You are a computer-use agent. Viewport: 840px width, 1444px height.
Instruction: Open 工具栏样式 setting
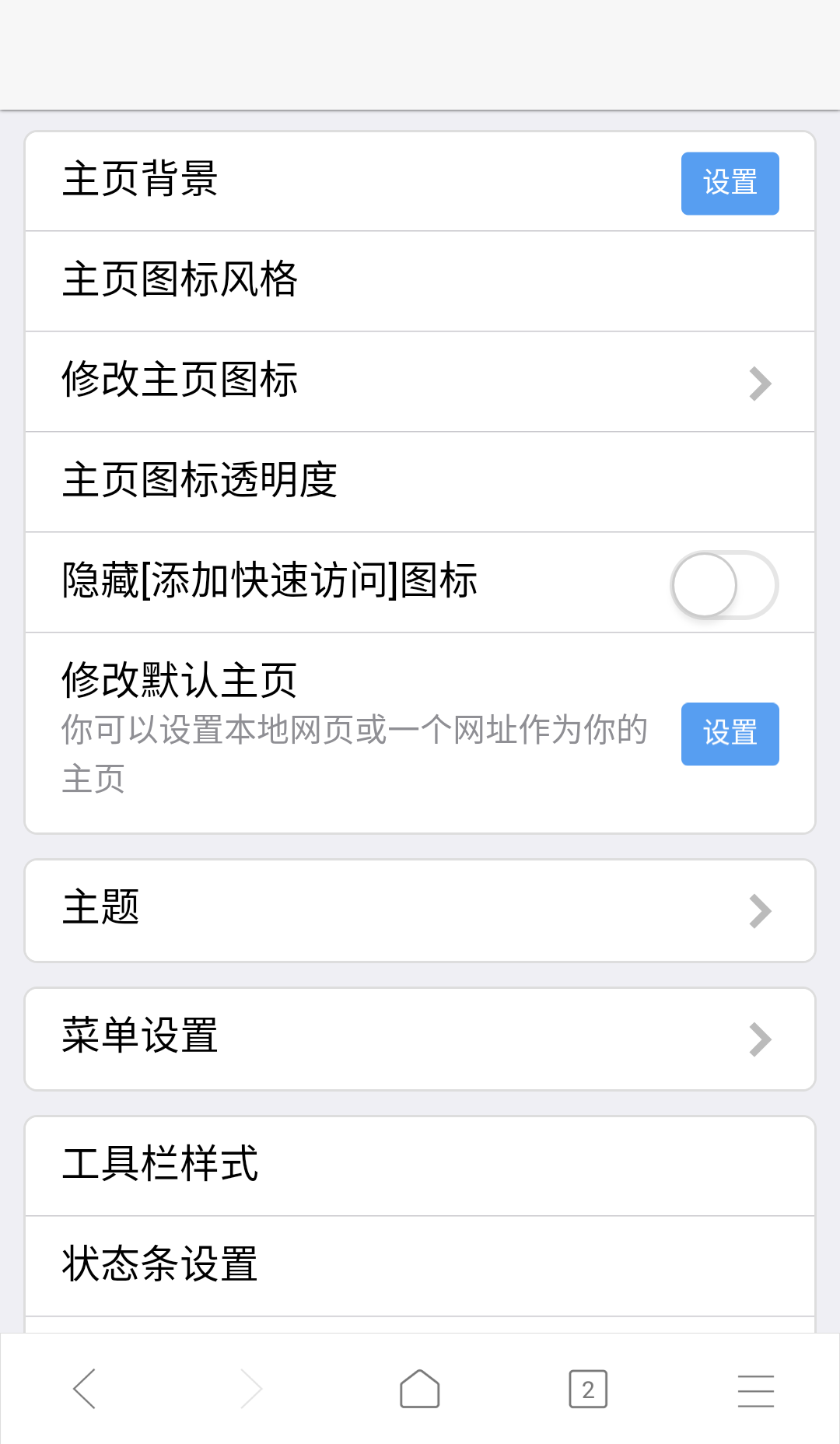tap(420, 1165)
